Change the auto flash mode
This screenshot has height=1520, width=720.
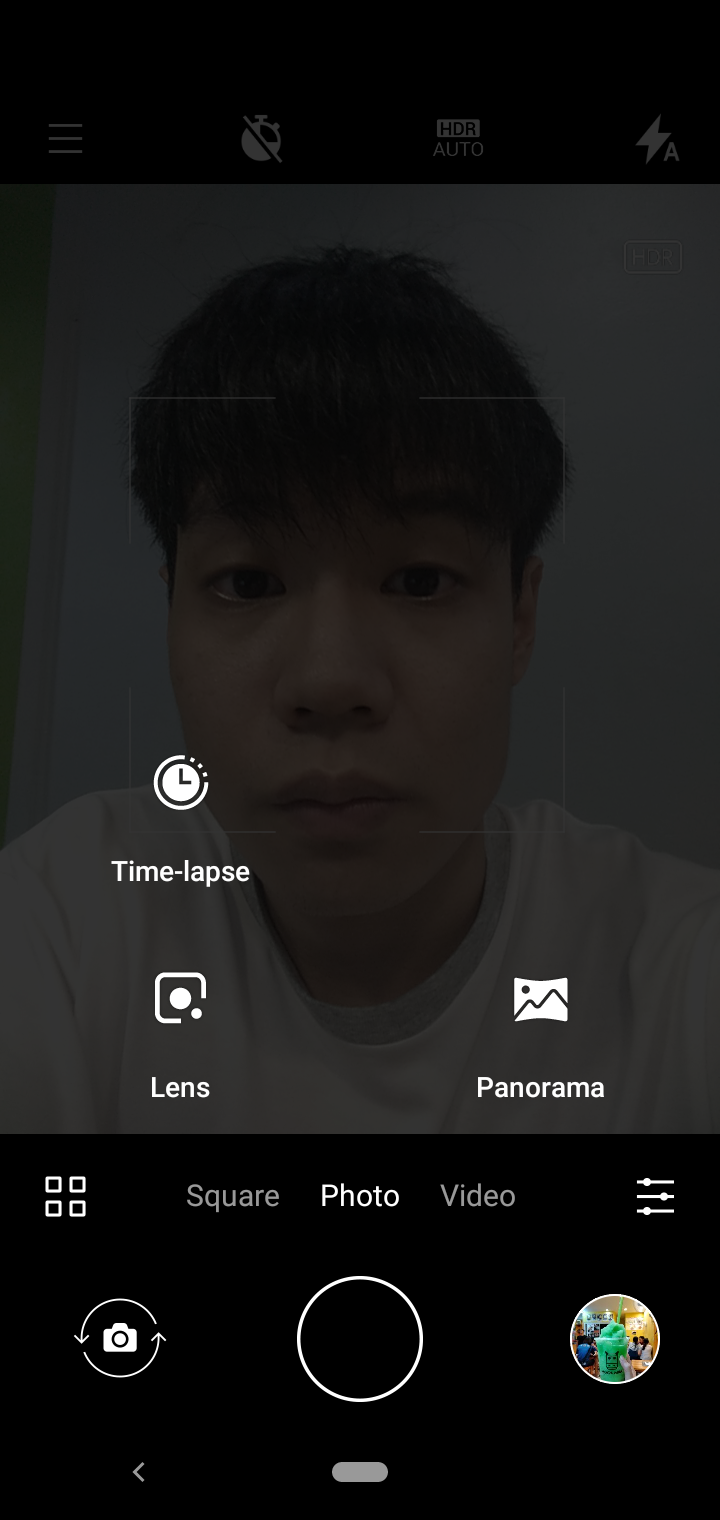click(656, 139)
